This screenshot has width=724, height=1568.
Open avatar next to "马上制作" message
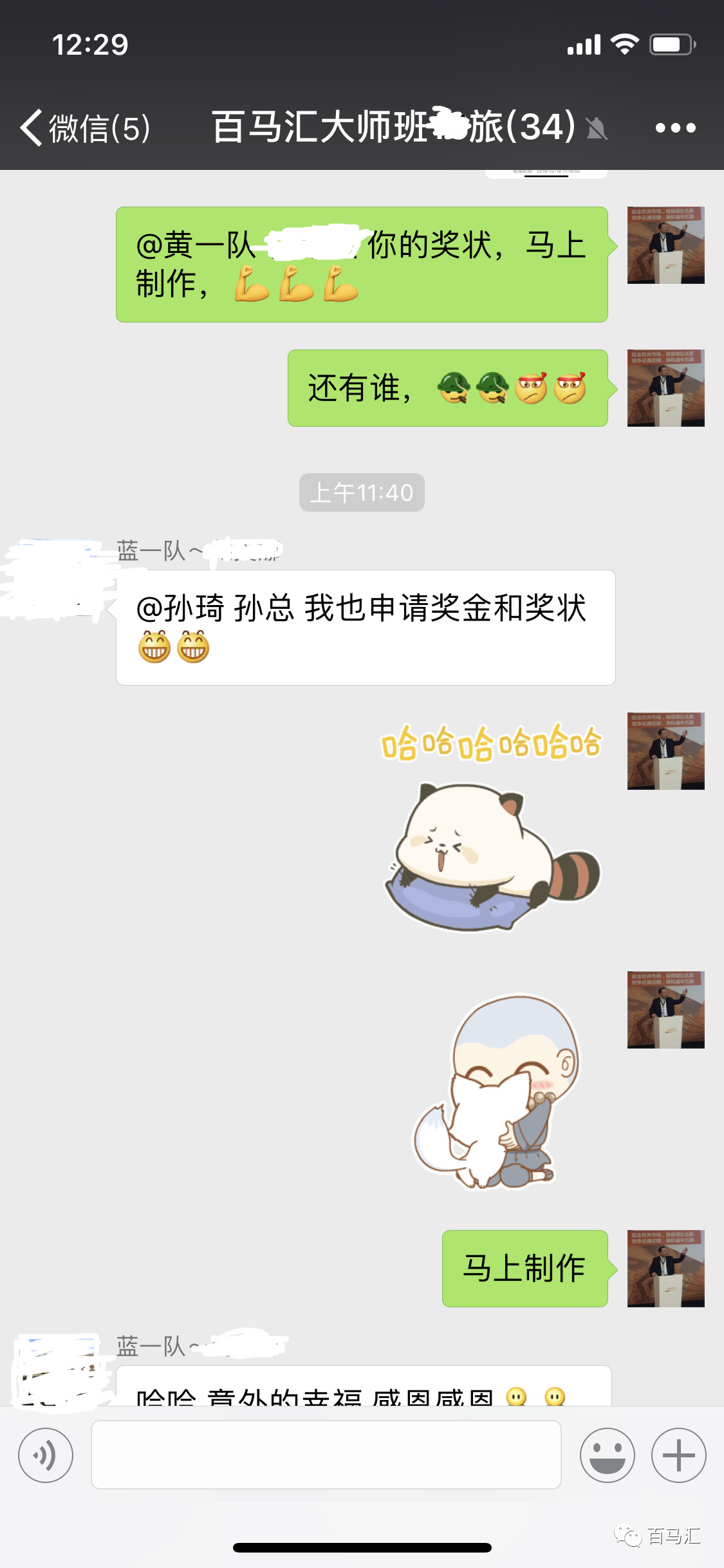tap(665, 1269)
